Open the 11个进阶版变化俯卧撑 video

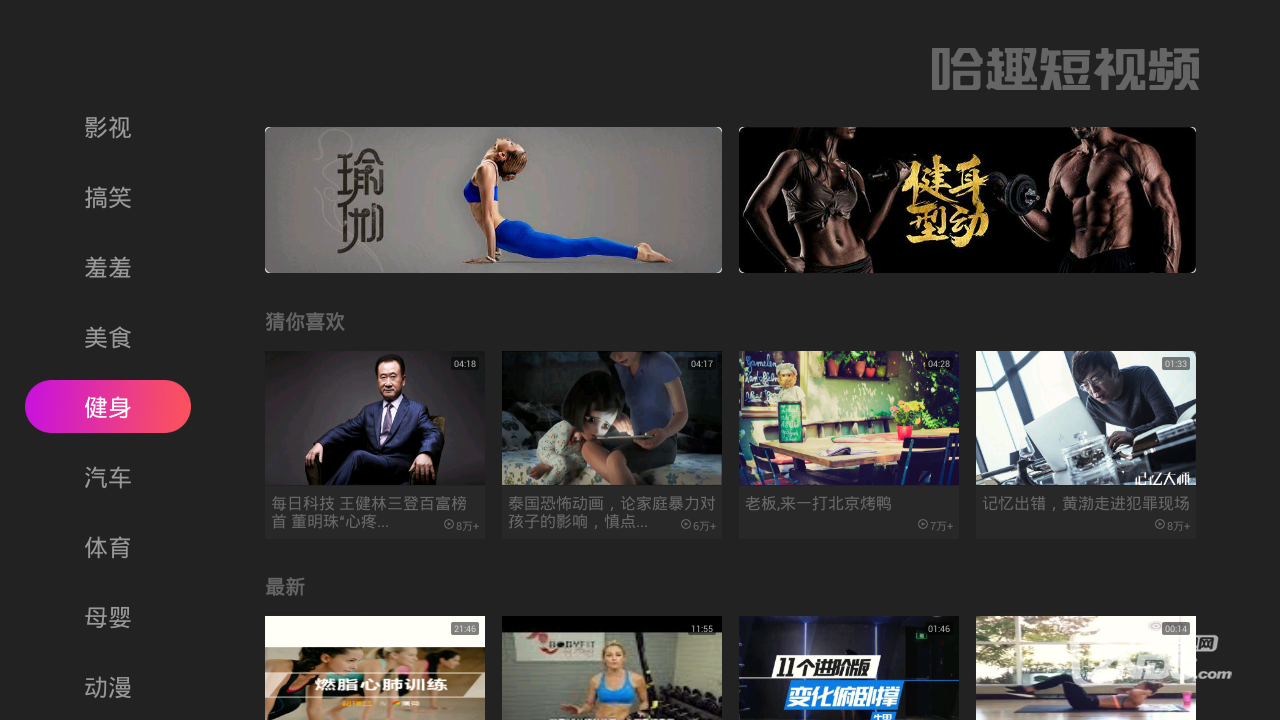coord(849,668)
